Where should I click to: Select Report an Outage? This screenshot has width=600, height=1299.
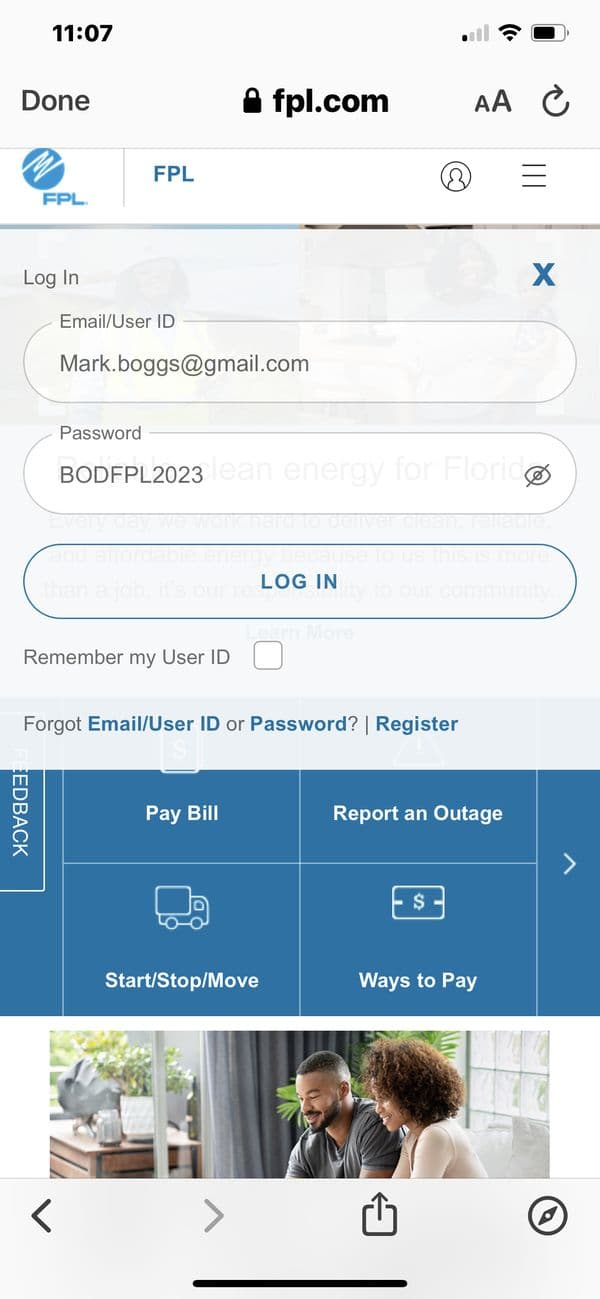tap(417, 813)
